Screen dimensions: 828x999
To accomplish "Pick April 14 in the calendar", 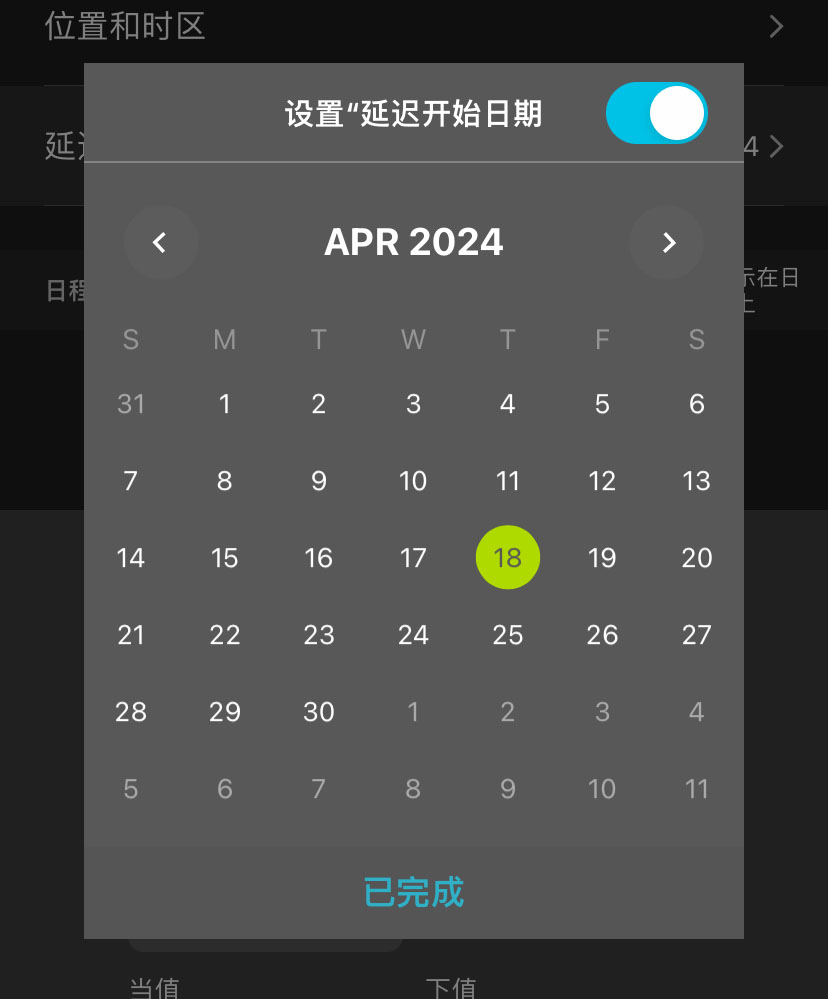I will coord(130,557).
